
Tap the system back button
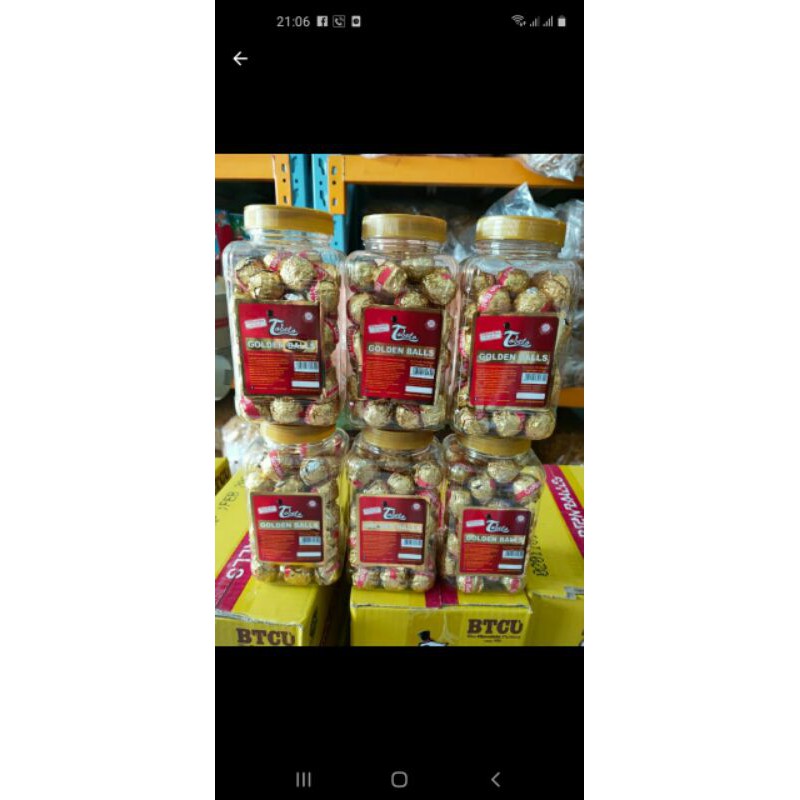click(495, 779)
